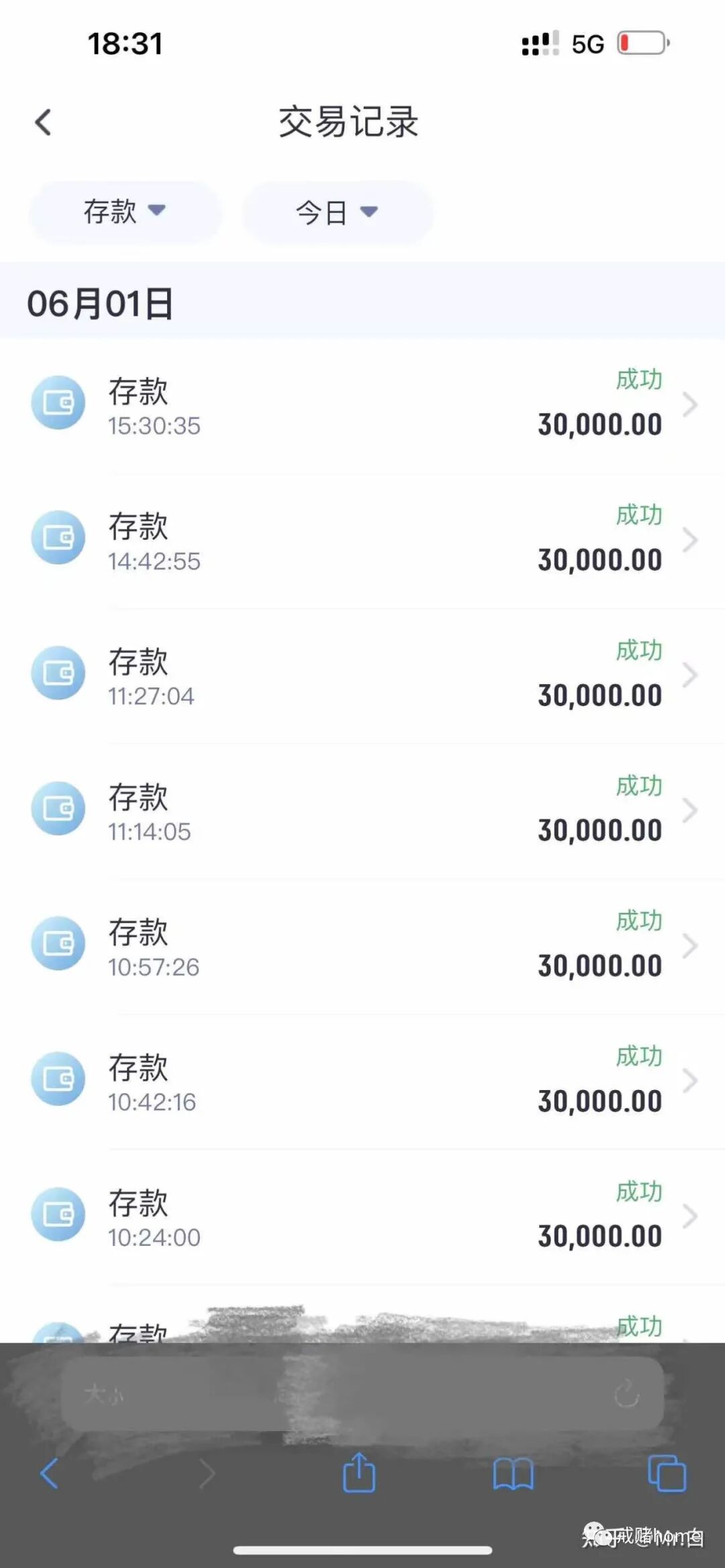Select the 11:14:05 deposit entry
The width and height of the screenshot is (725, 1568).
(362, 811)
